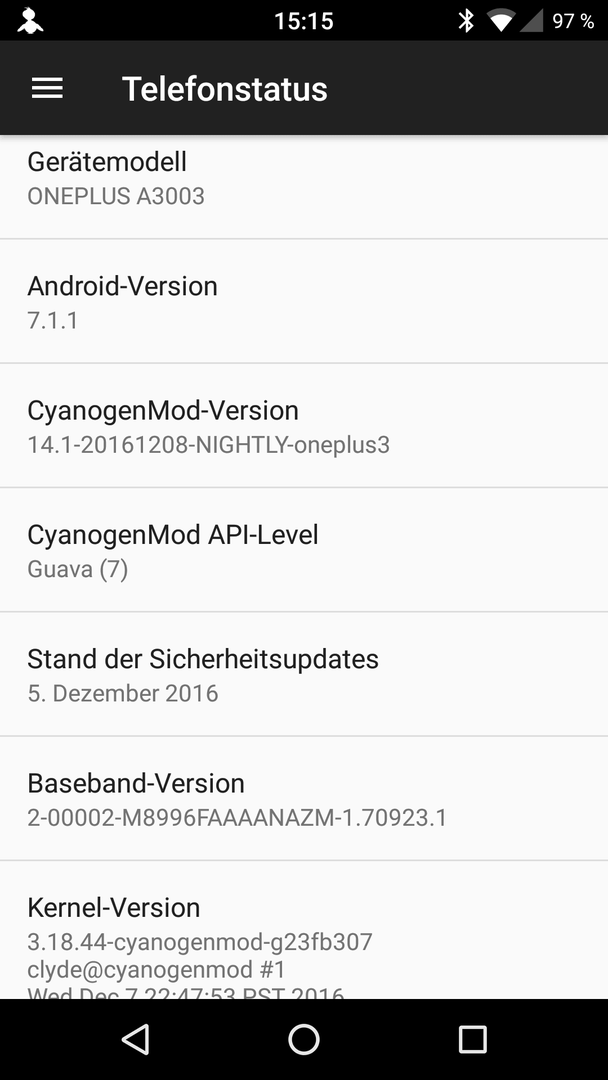Tap the Kernel-Version row
This screenshot has height=1080, width=608.
coord(304,930)
